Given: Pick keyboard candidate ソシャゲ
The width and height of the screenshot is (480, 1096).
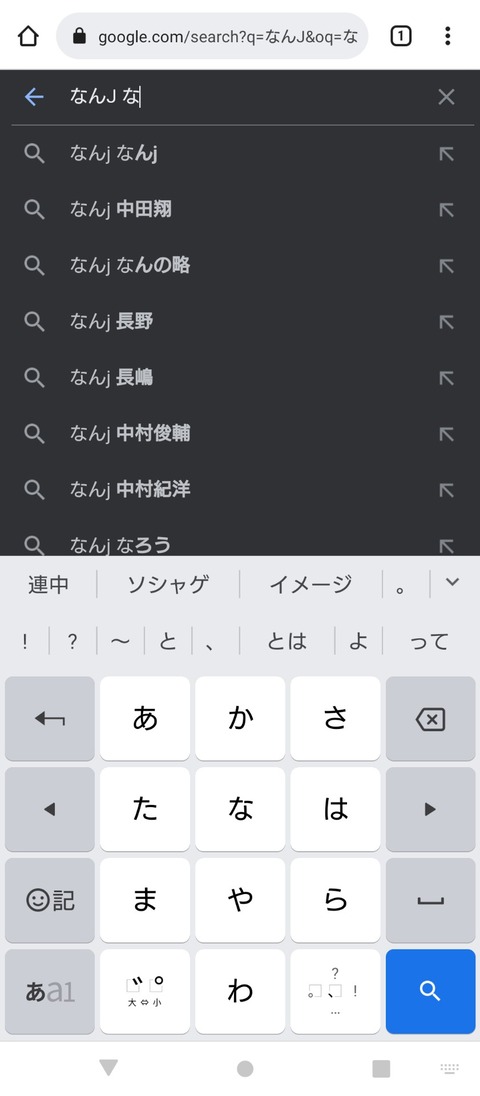Looking at the screenshot, I should point(168,584).
